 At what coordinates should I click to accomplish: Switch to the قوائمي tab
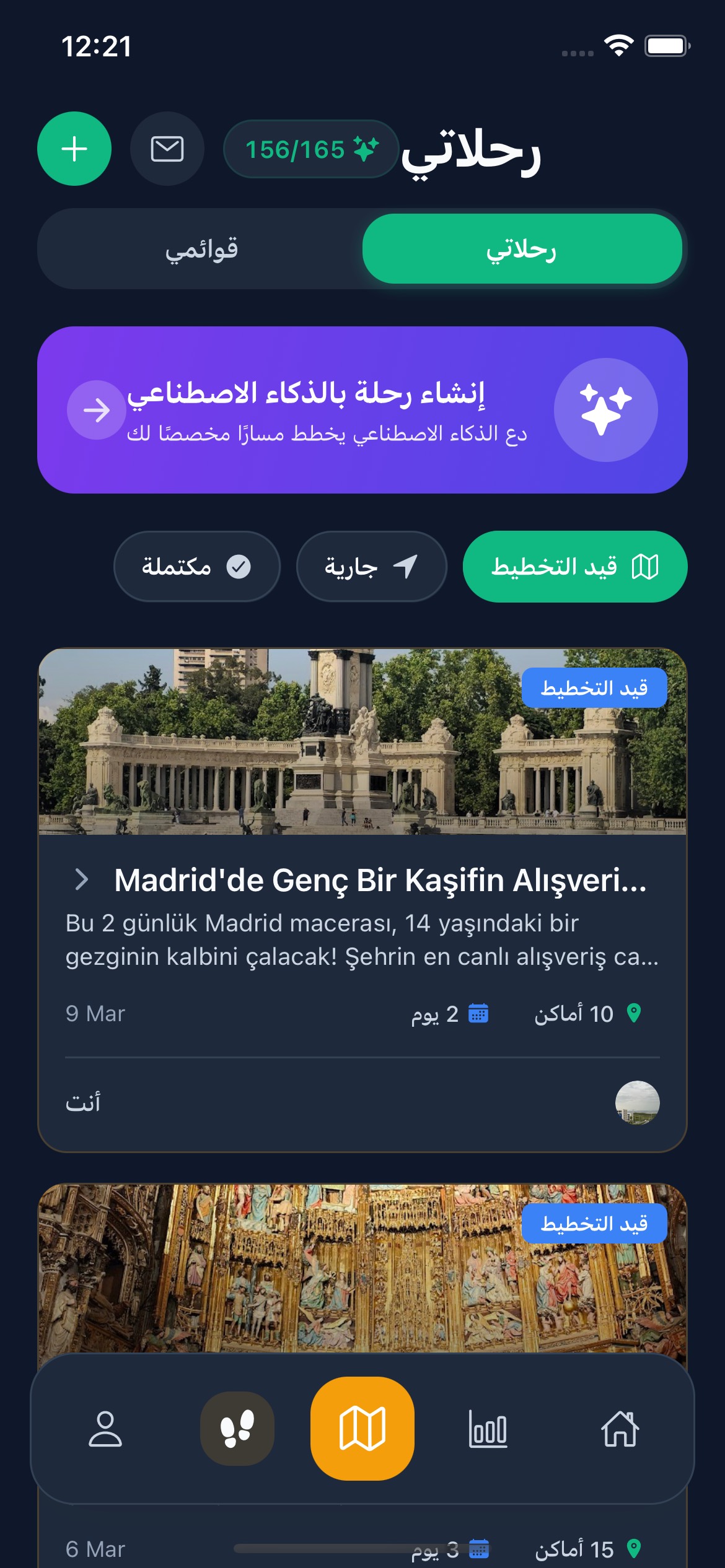pos(201,249)
